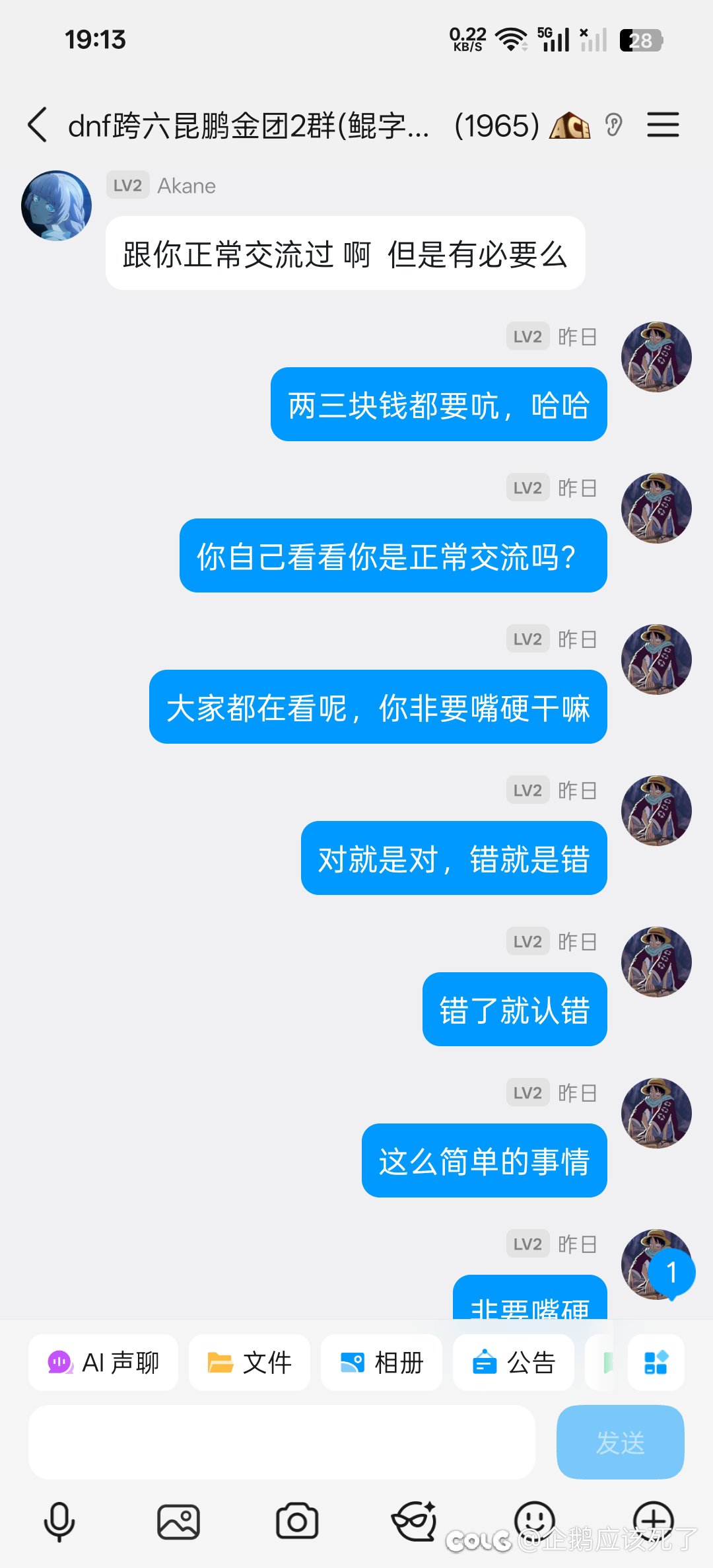
Task: Open the 相册 group album
Action: (381, 1362)
